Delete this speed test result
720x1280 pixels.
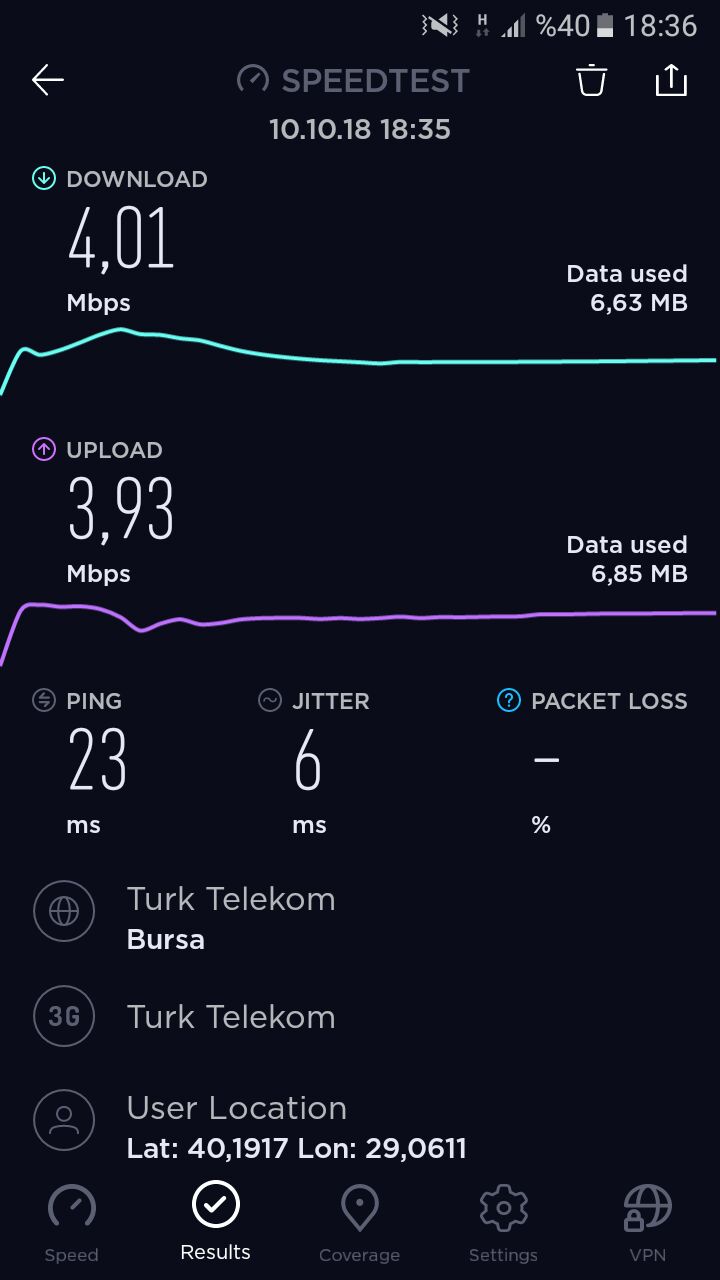pos(591,80)
